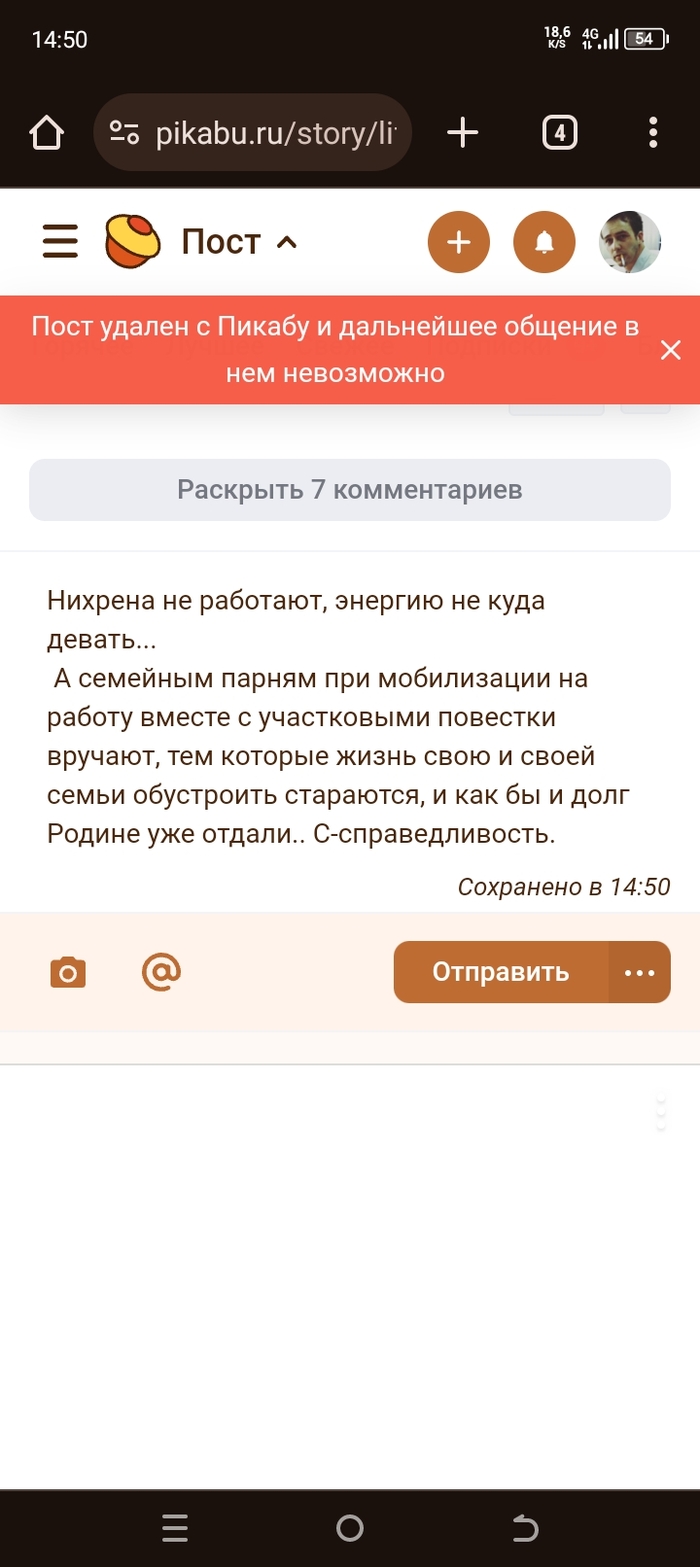Image resolution: width=700 pixels, height=1567 pixels.
Task: Open the user profile avatar
Action: 629,242
